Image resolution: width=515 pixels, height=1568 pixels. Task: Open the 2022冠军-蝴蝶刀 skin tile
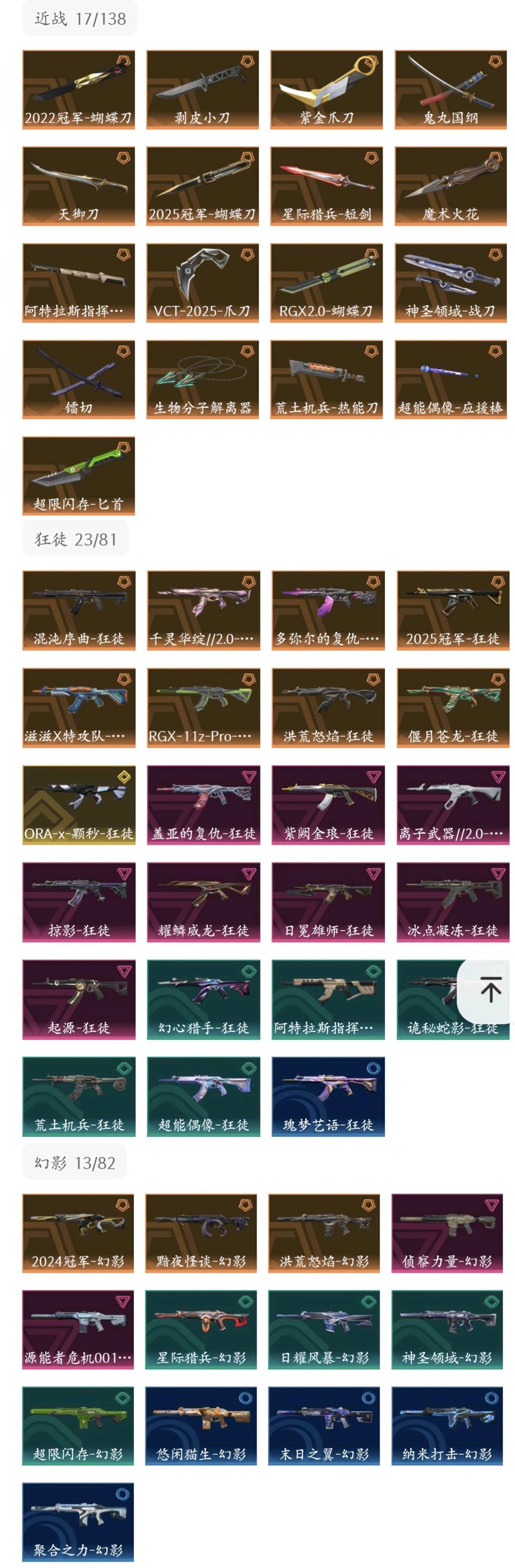click(x=79, y=90)
